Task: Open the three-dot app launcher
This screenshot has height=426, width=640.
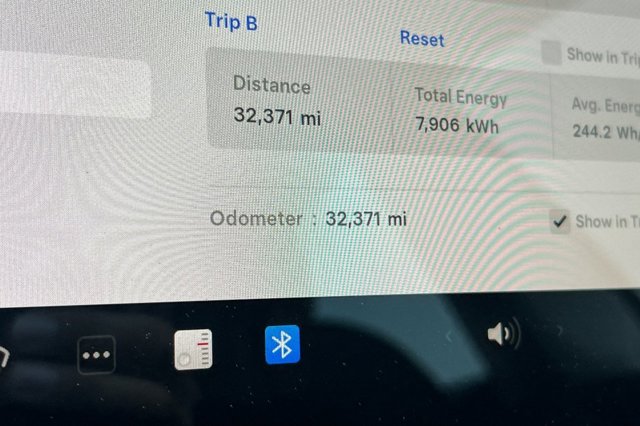Action: 97,354
